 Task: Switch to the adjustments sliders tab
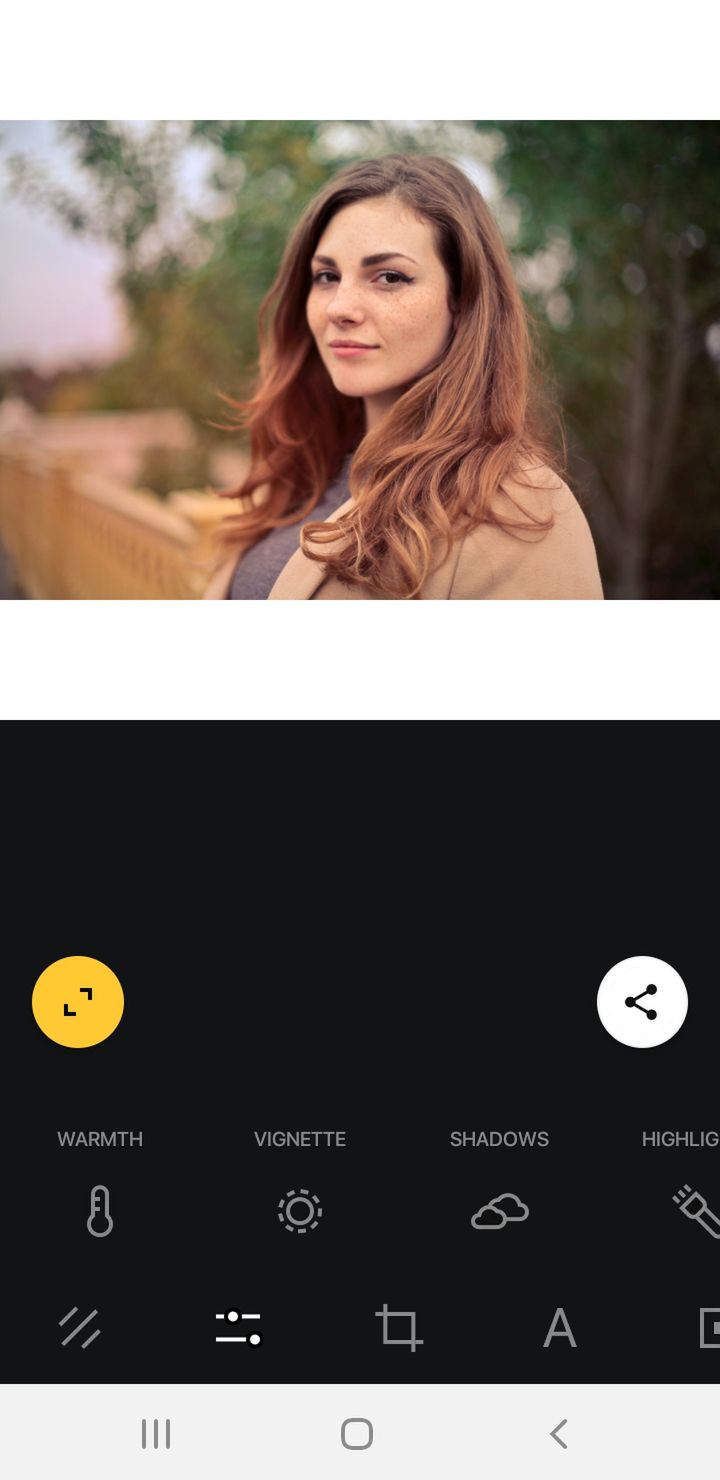tap(239, 1328)
